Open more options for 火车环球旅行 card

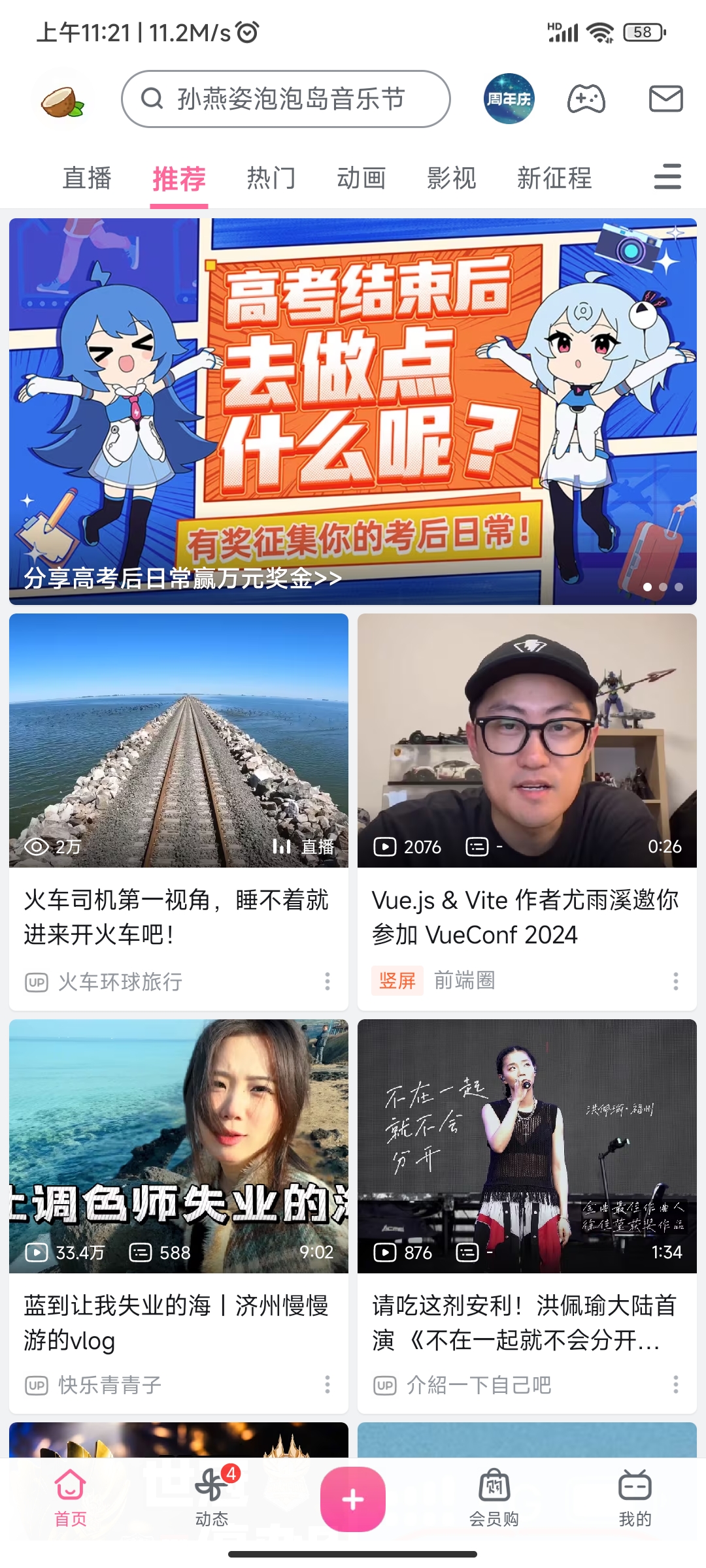point(328,981)
